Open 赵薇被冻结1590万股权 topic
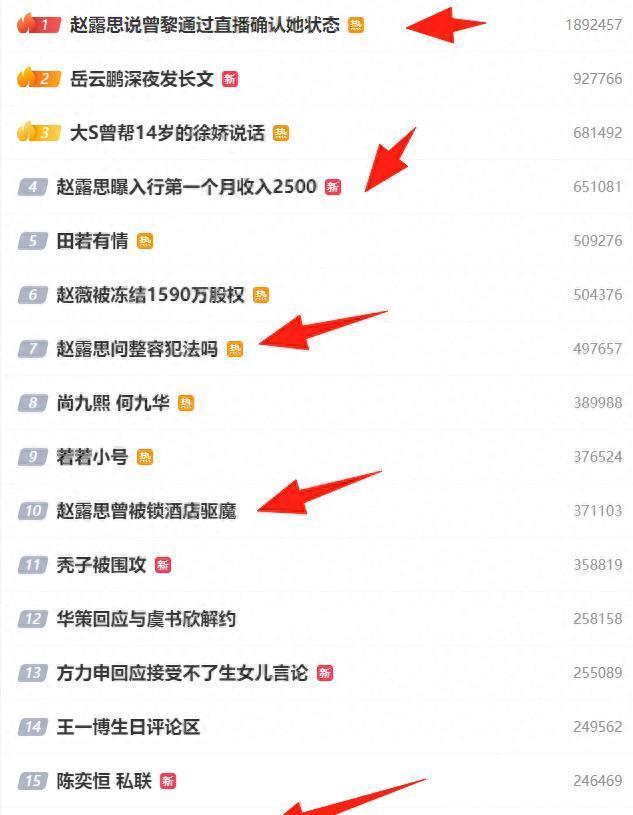Image resolution: width=633 pixels, height=815 pixels. [x=150, y=294]
